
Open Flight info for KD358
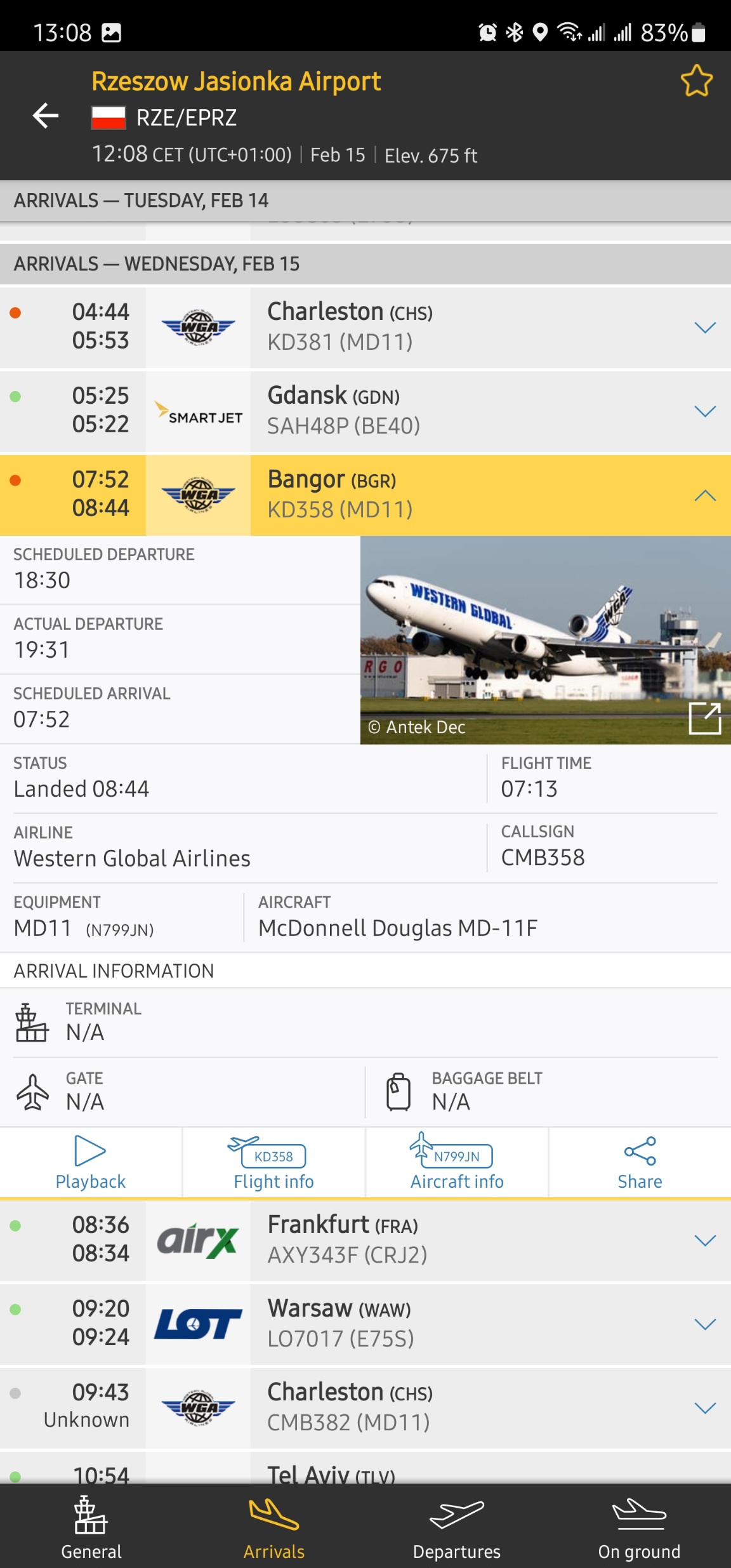273,1163
